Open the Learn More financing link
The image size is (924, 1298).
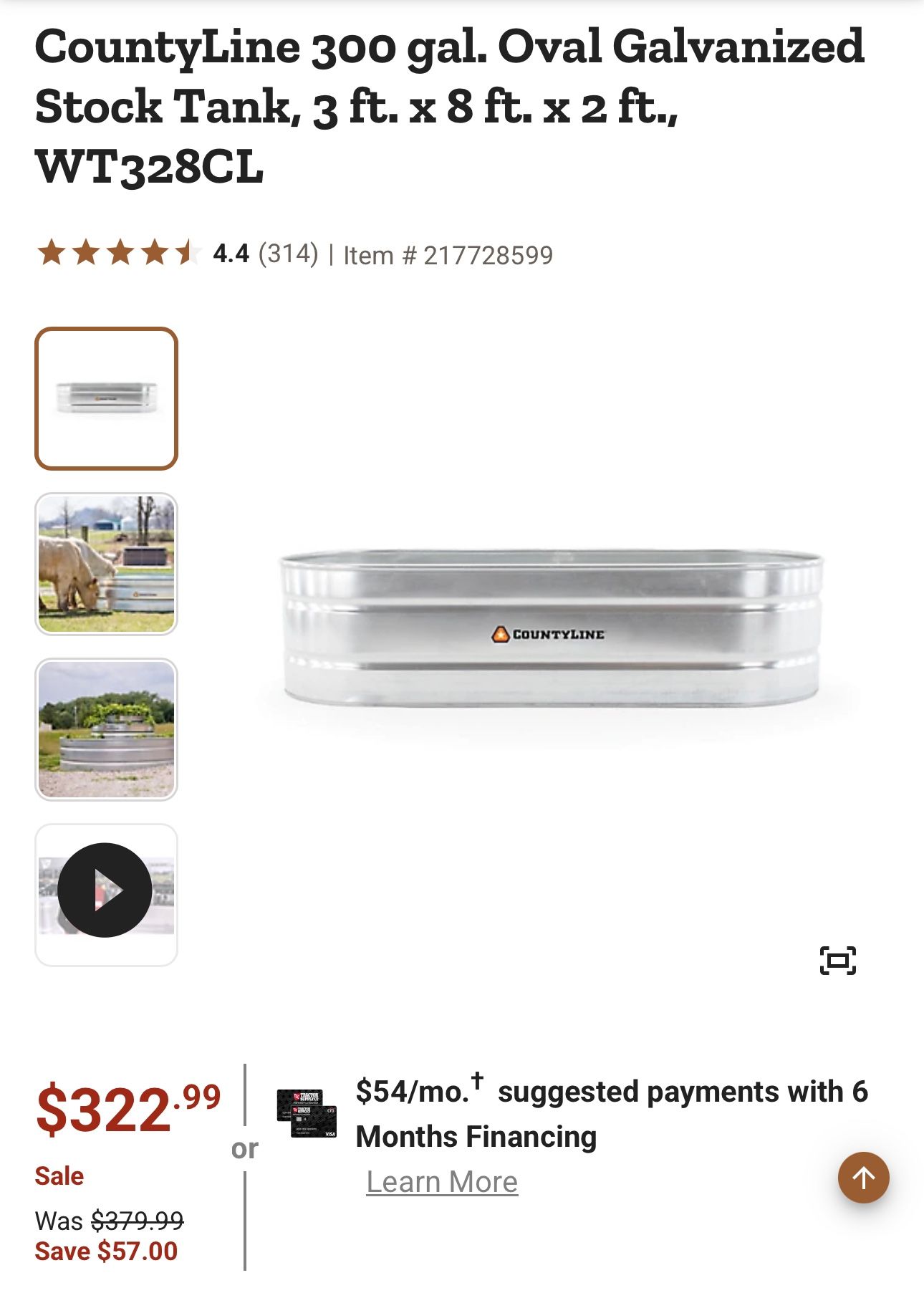(x=442, y=1182)
